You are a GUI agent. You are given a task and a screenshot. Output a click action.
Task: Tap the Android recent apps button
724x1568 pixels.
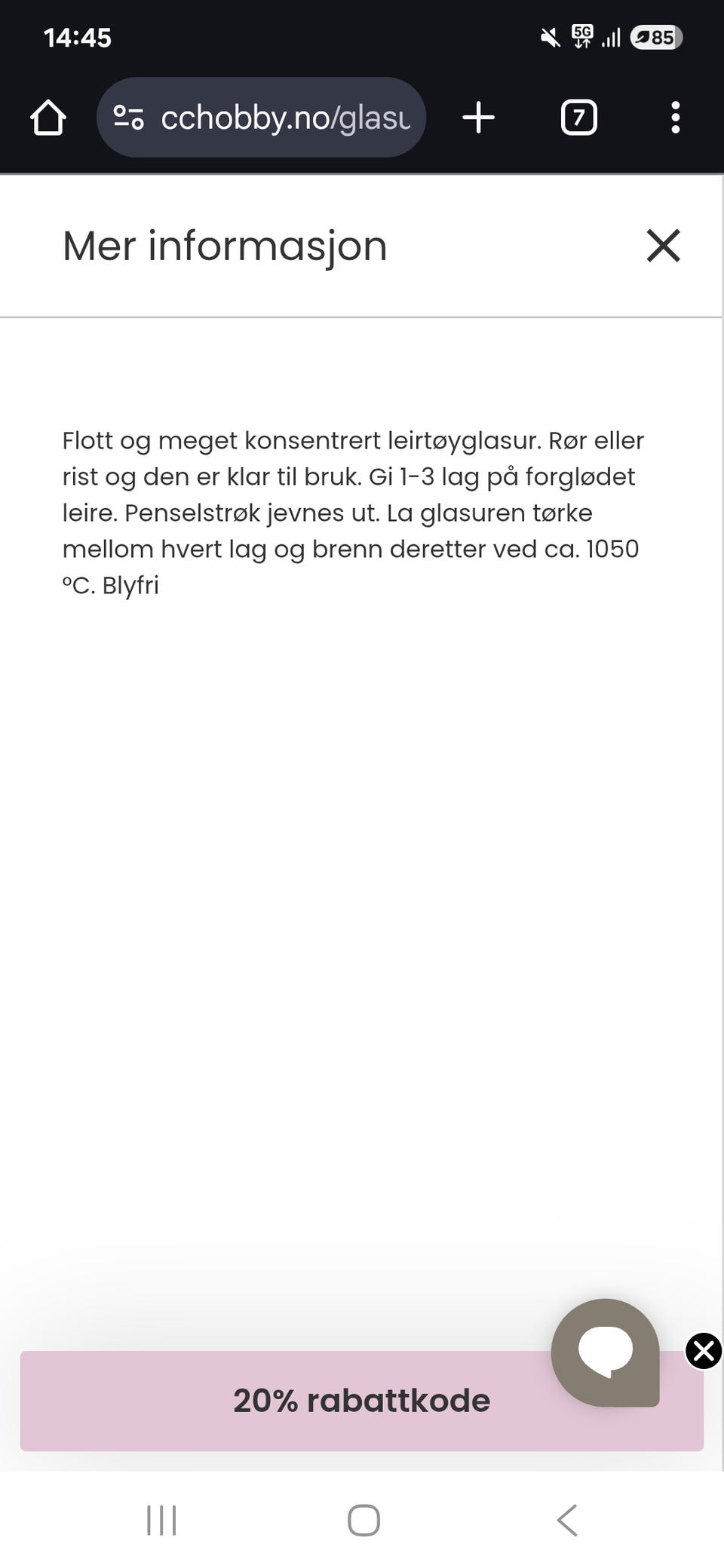(x=162, y=1521)
